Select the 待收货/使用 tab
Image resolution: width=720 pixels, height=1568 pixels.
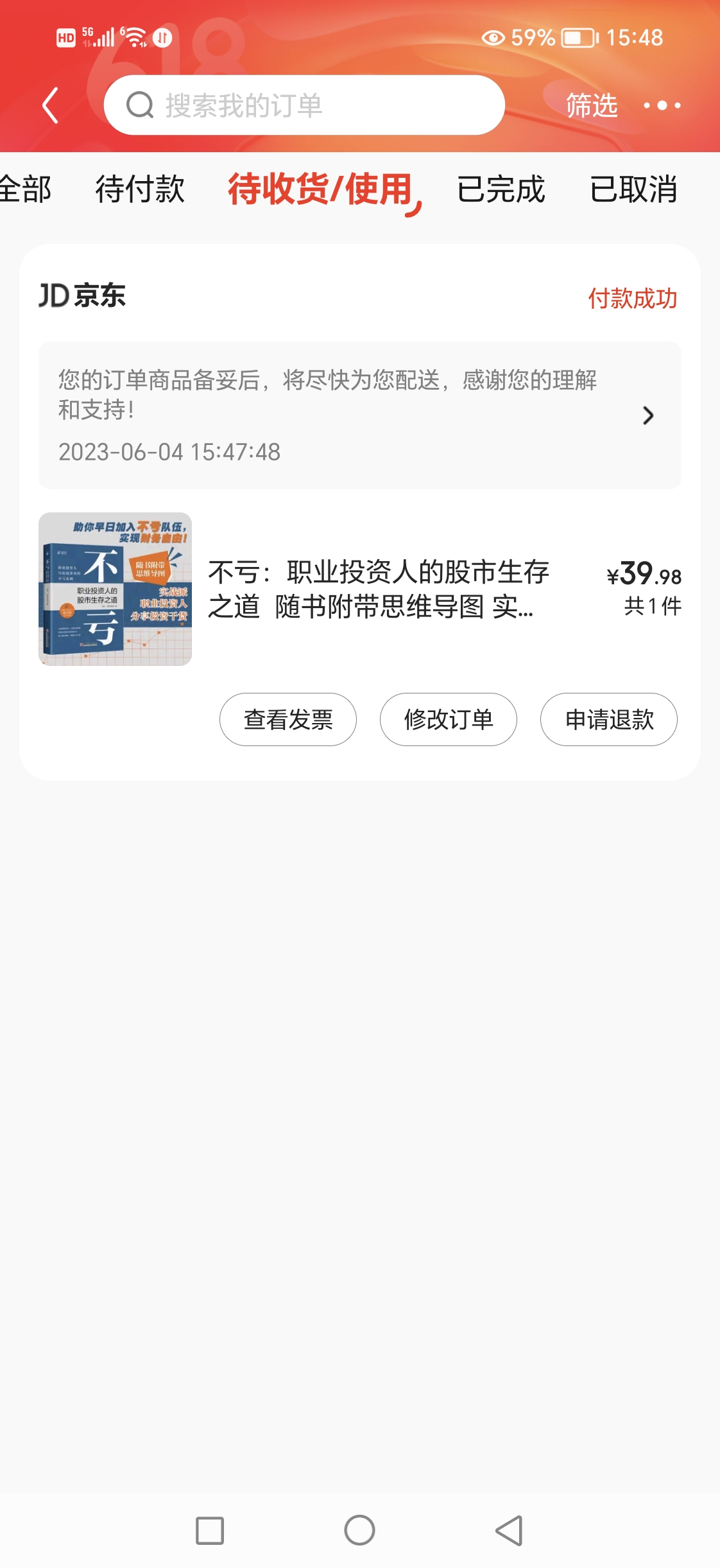tap(320, 189)
